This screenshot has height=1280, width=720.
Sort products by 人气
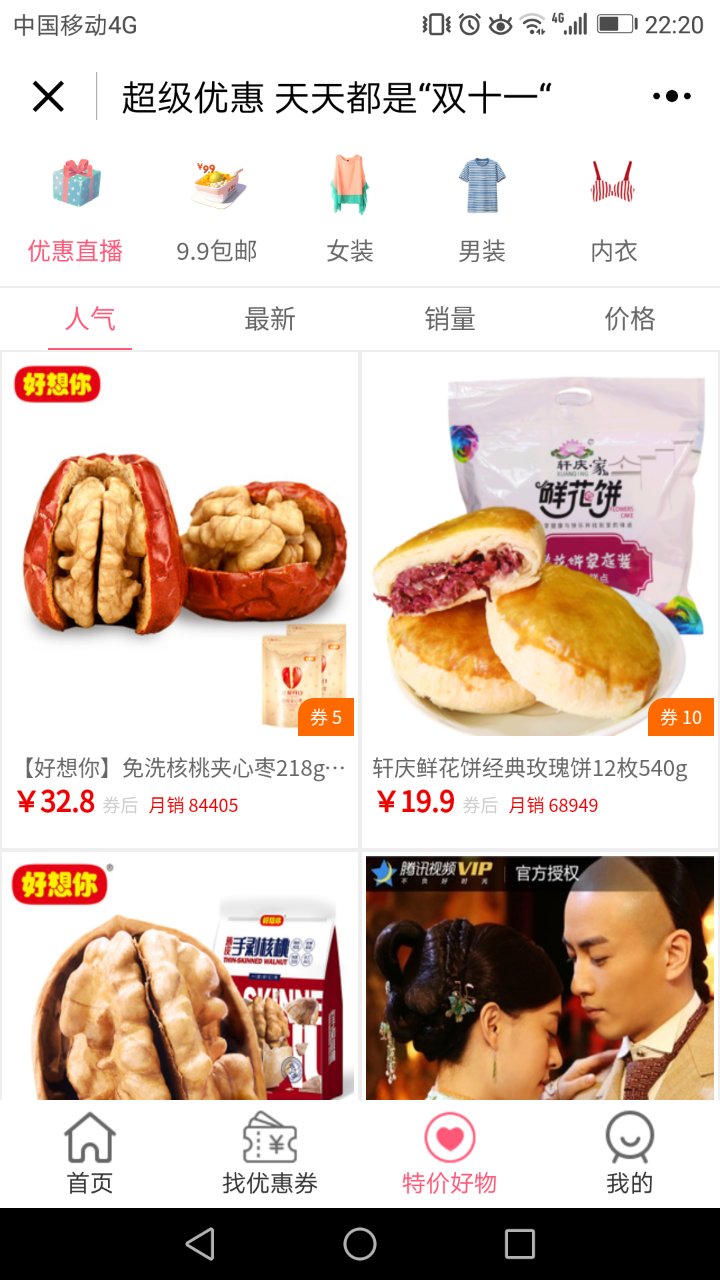tap(90, 319)
